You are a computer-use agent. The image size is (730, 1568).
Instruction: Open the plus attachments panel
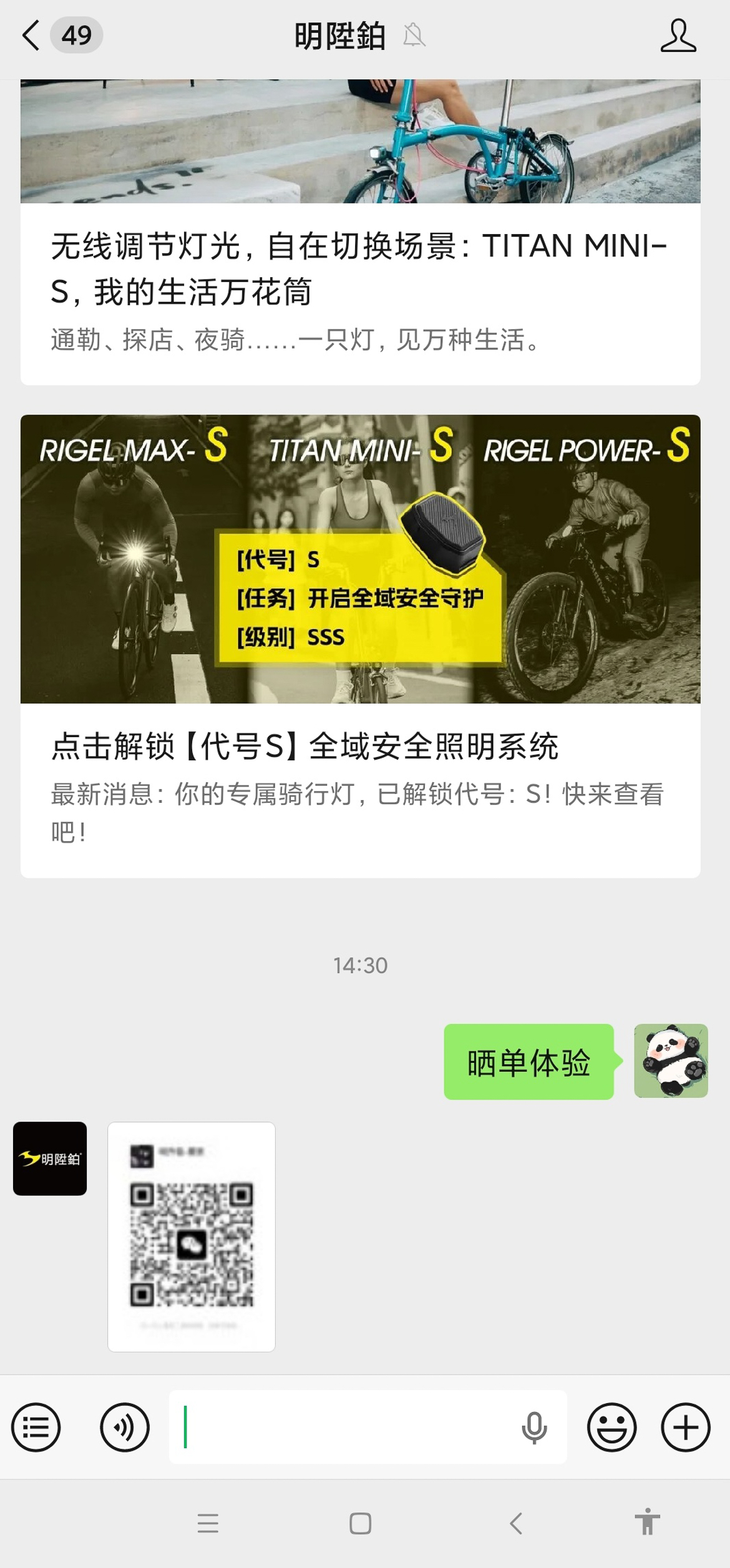coord(686,1427)
